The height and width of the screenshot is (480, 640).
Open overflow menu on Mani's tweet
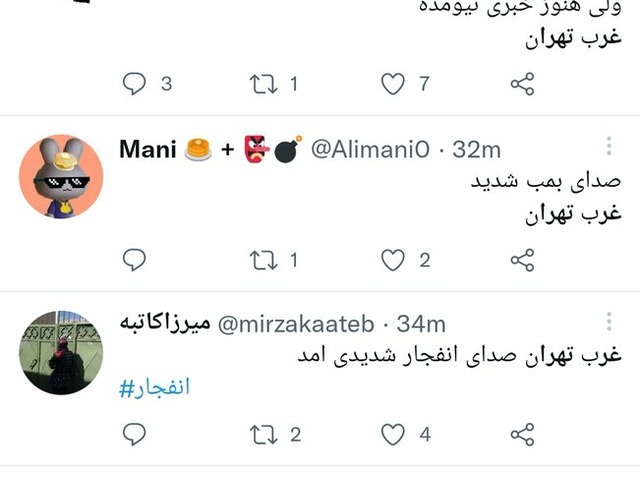pyautogui.click(x=609, y=146)
